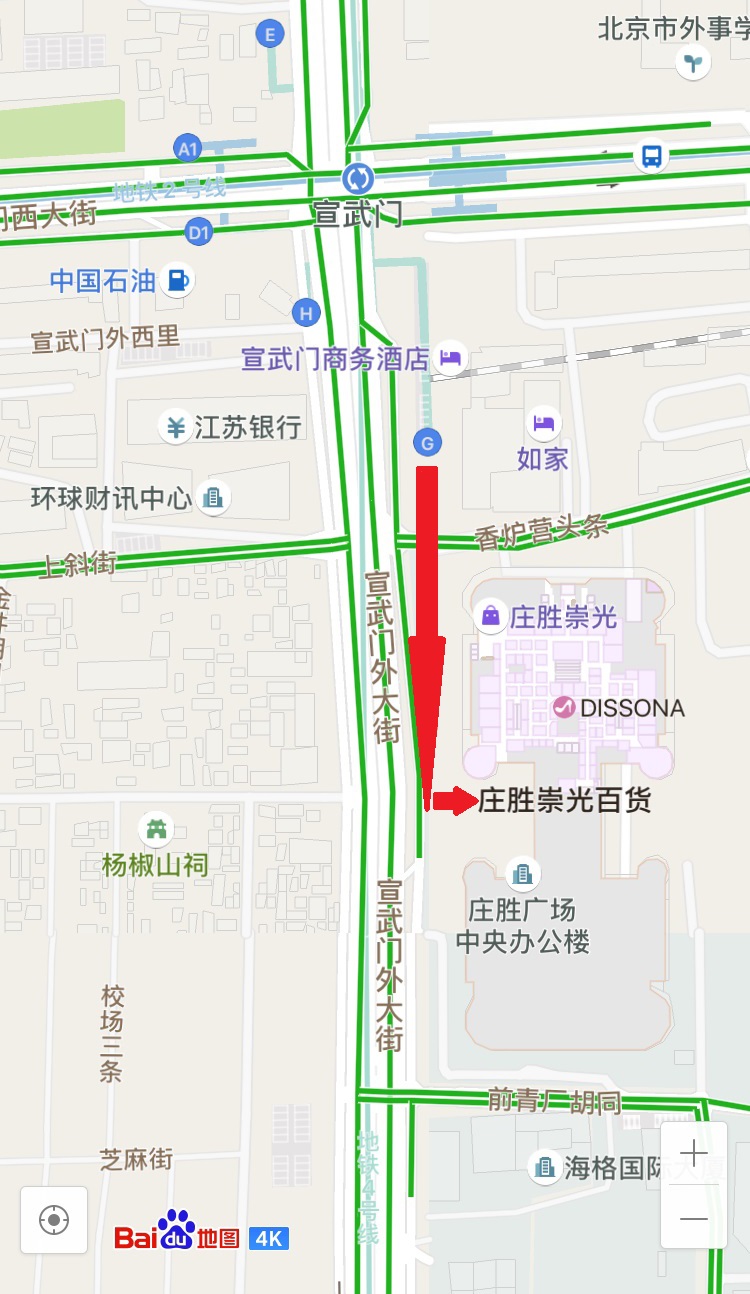Select the 江苏银行 bank marker

click(x=176, y=427)
